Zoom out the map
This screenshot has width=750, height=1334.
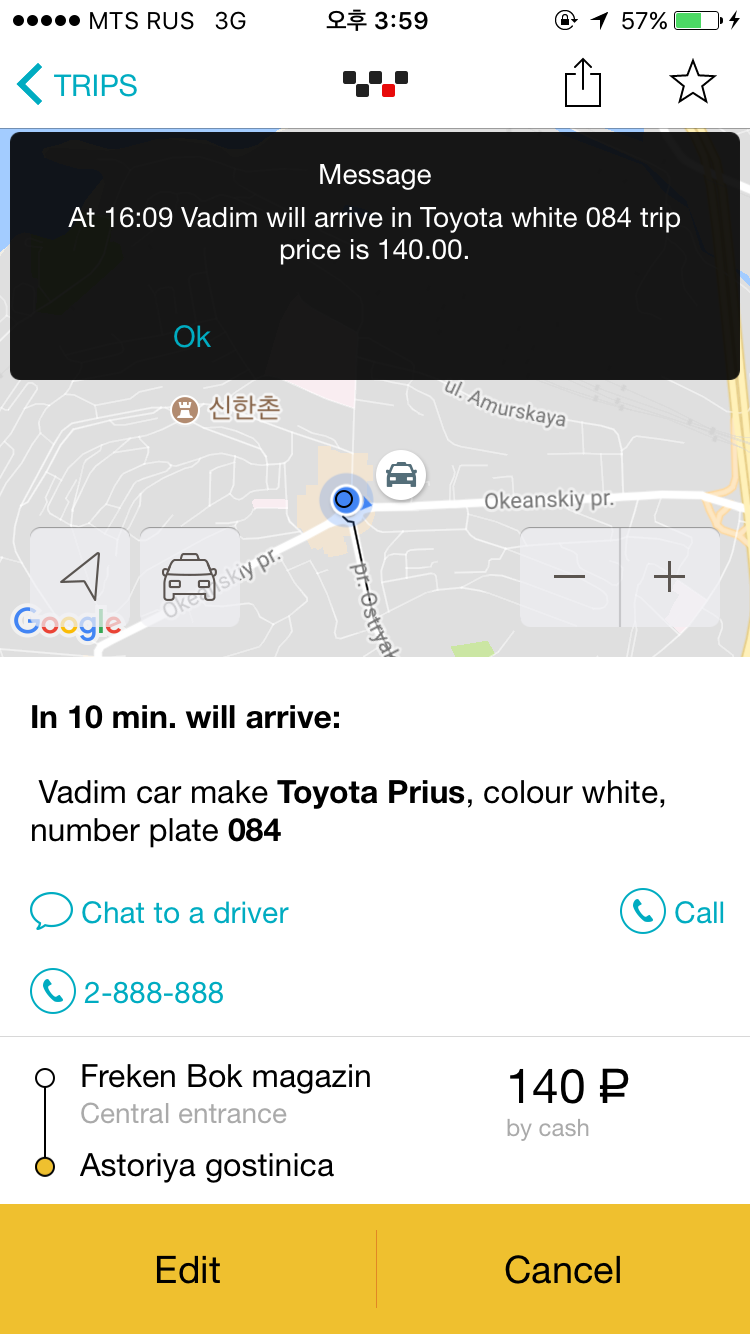coord(570,577)
